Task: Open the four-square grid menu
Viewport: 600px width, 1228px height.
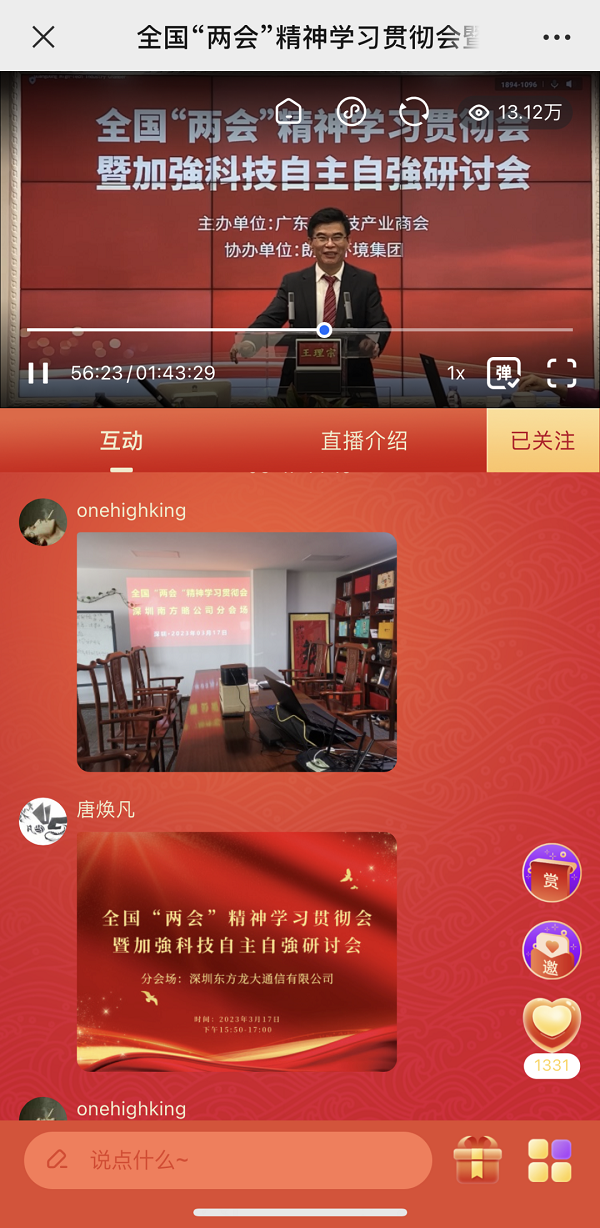Action: click(x=549, y=1160)
